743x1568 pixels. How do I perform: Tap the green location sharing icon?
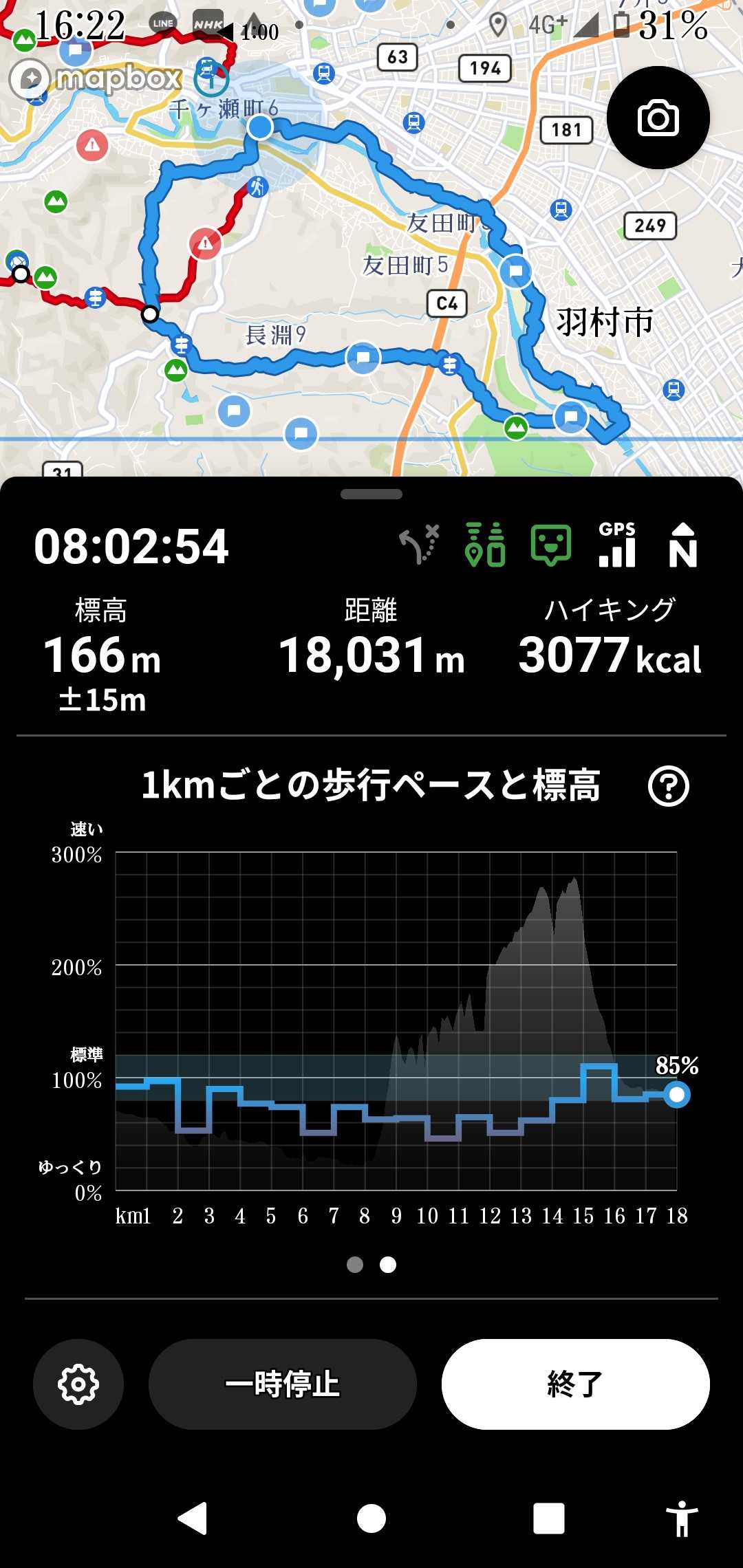(x=485, y=545)
